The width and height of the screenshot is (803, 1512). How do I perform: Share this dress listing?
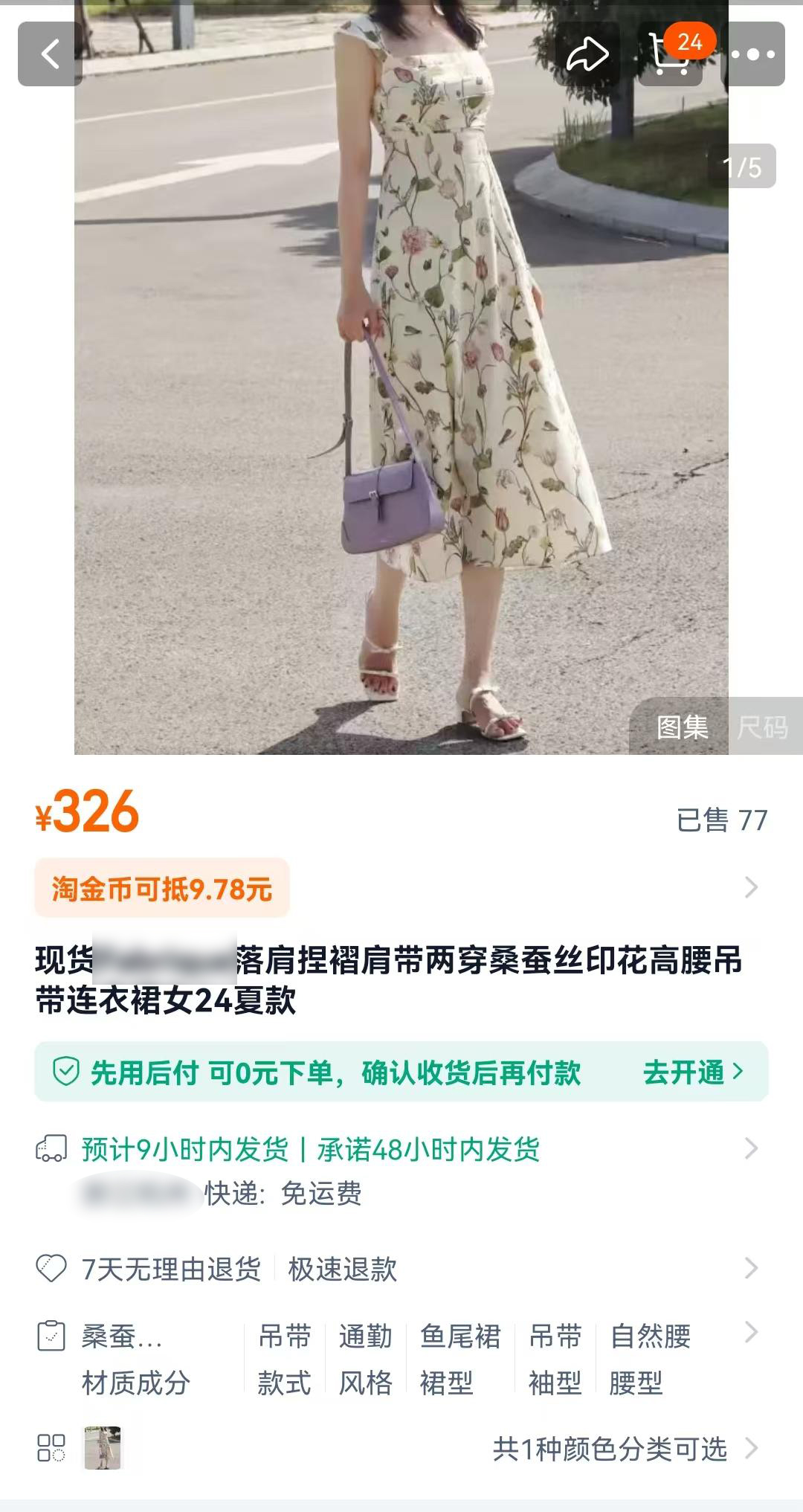587,54
